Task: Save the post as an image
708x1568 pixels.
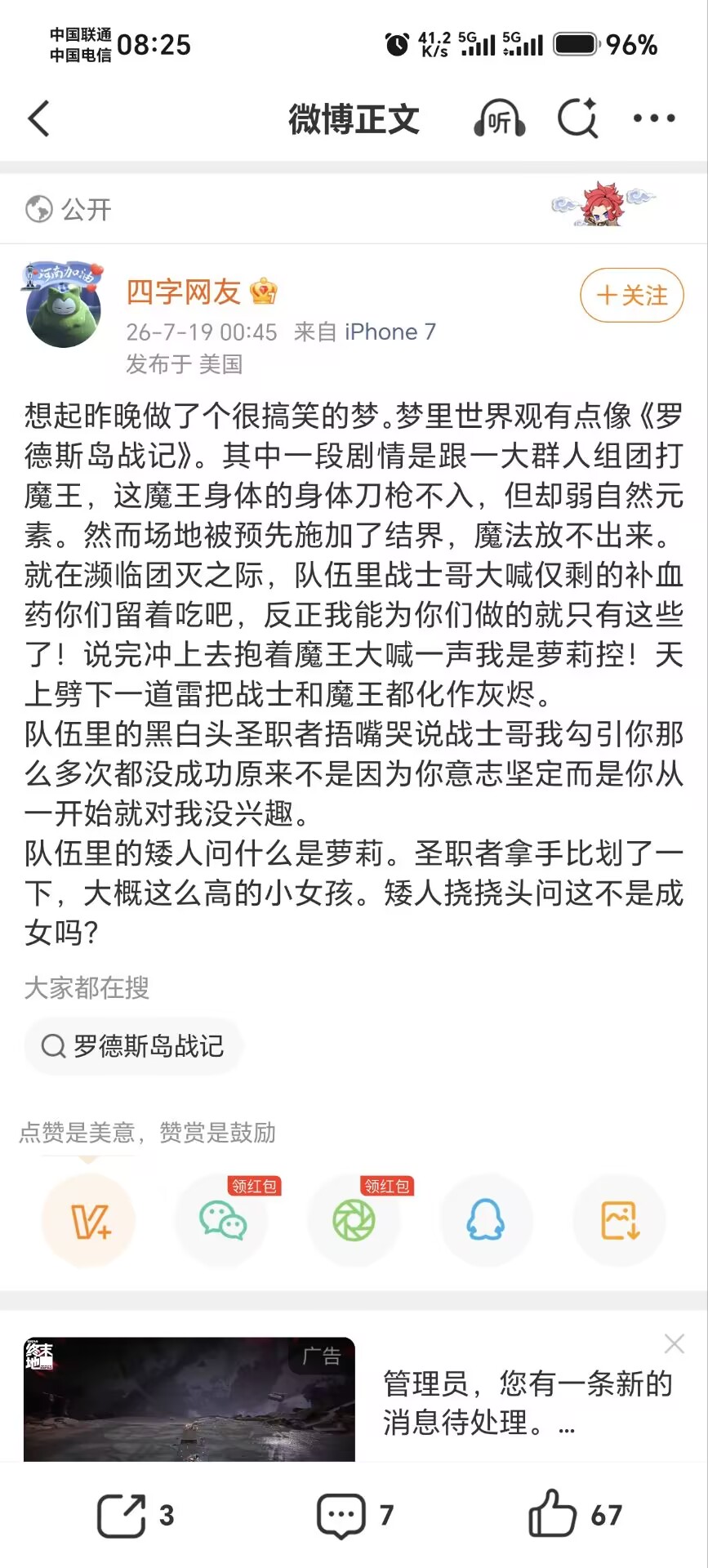Action: pyautogui.click(x=619, y=1221)
